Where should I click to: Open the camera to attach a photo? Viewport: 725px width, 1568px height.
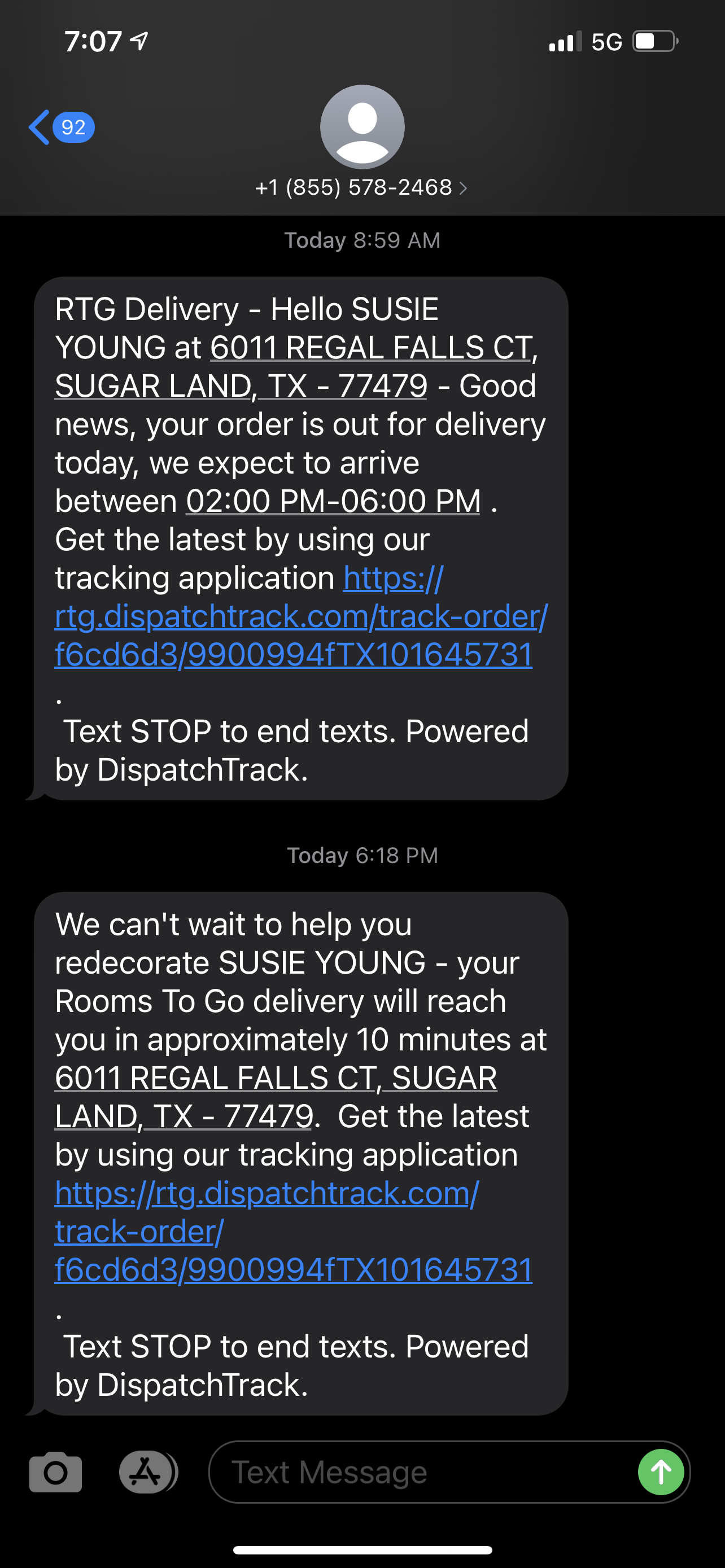coord(55,1472)
